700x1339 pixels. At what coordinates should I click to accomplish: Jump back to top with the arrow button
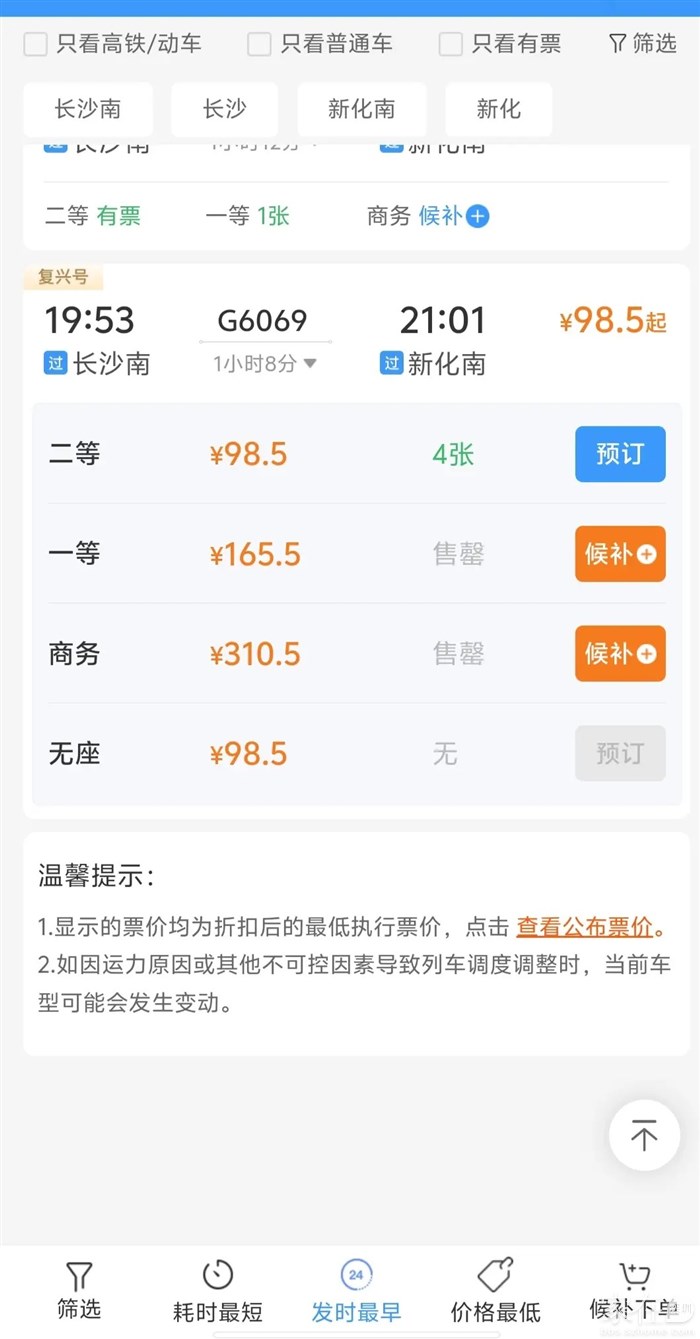[644, 1135]
